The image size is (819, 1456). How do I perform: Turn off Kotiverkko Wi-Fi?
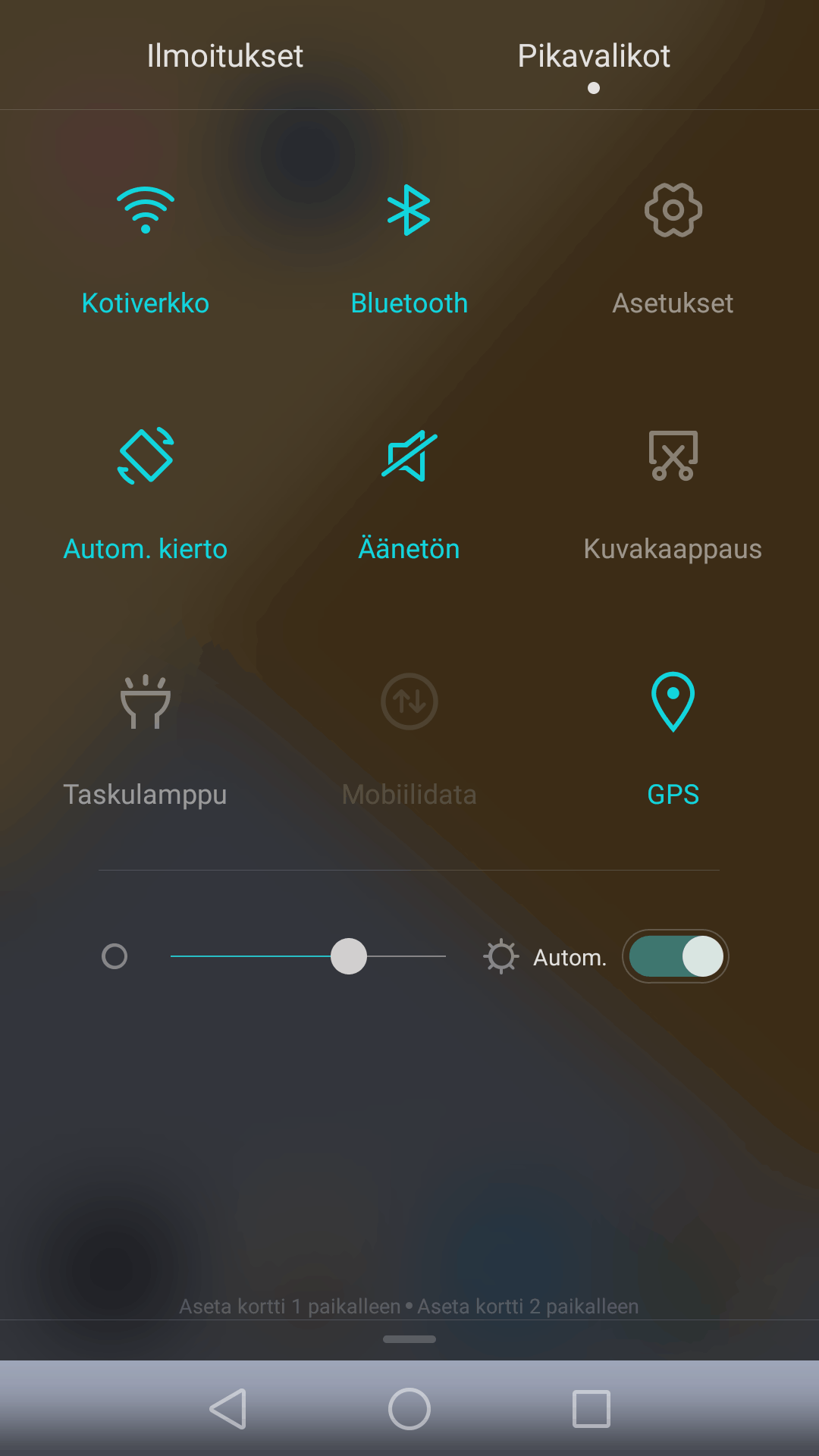[x=146, y=211]
